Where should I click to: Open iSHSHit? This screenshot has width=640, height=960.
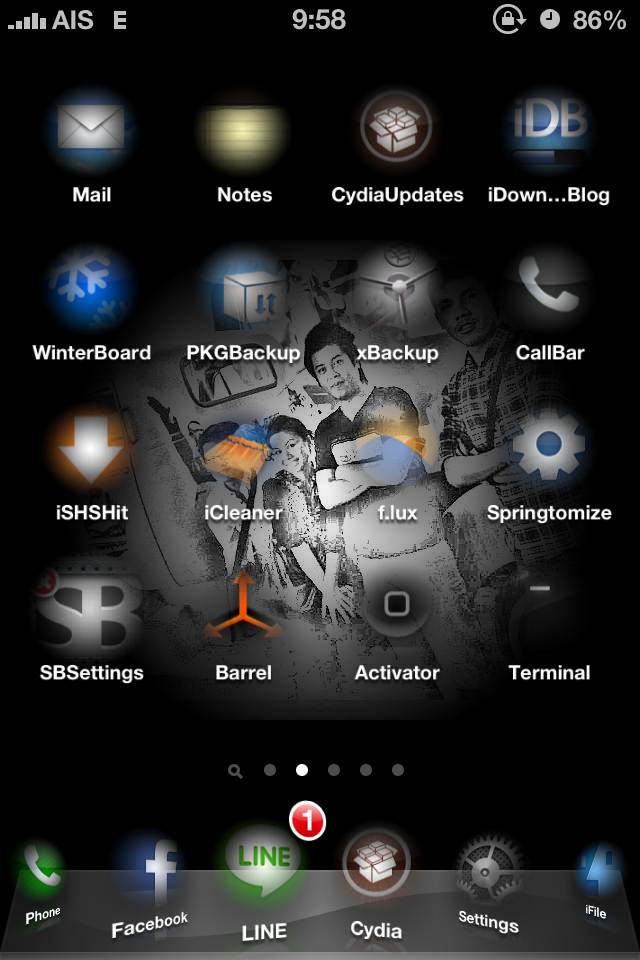click(91, 451)
